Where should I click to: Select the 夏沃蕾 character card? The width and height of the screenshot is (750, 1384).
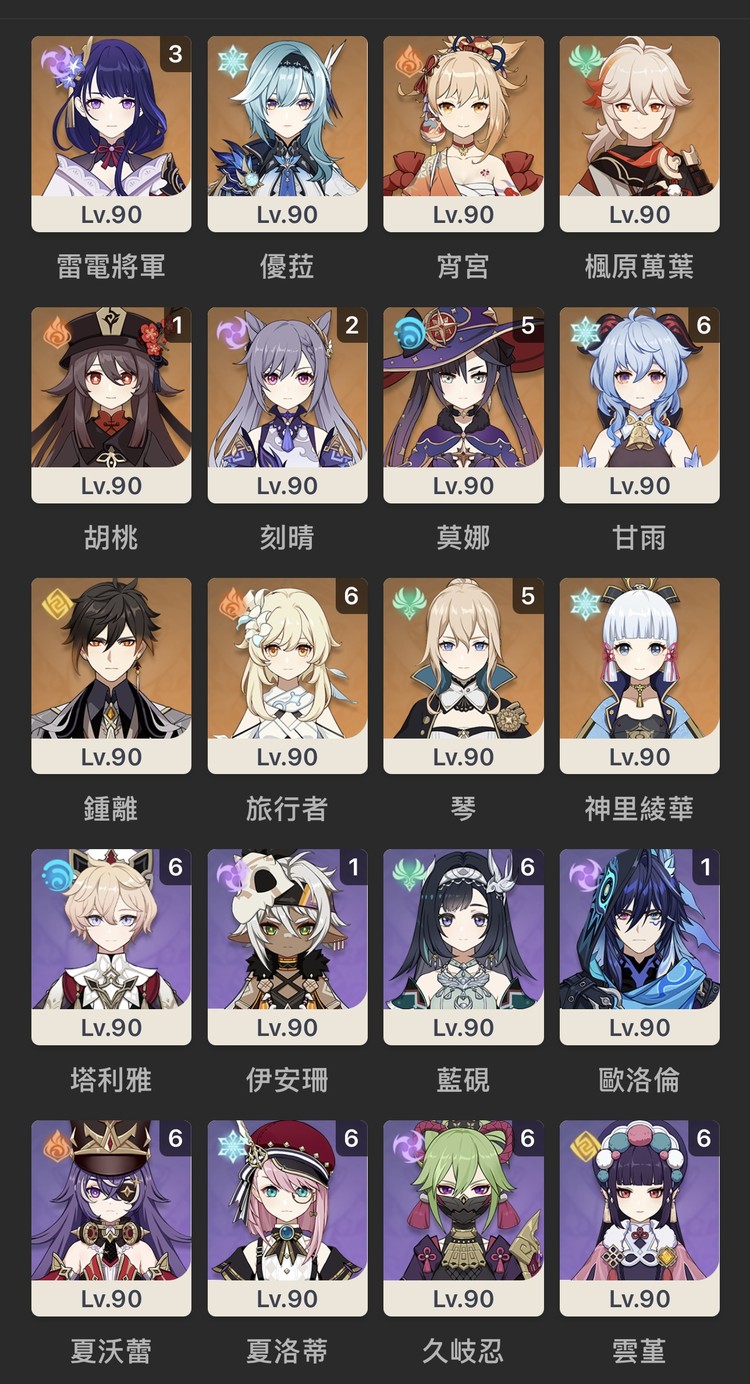click(x=111, y=1218)
